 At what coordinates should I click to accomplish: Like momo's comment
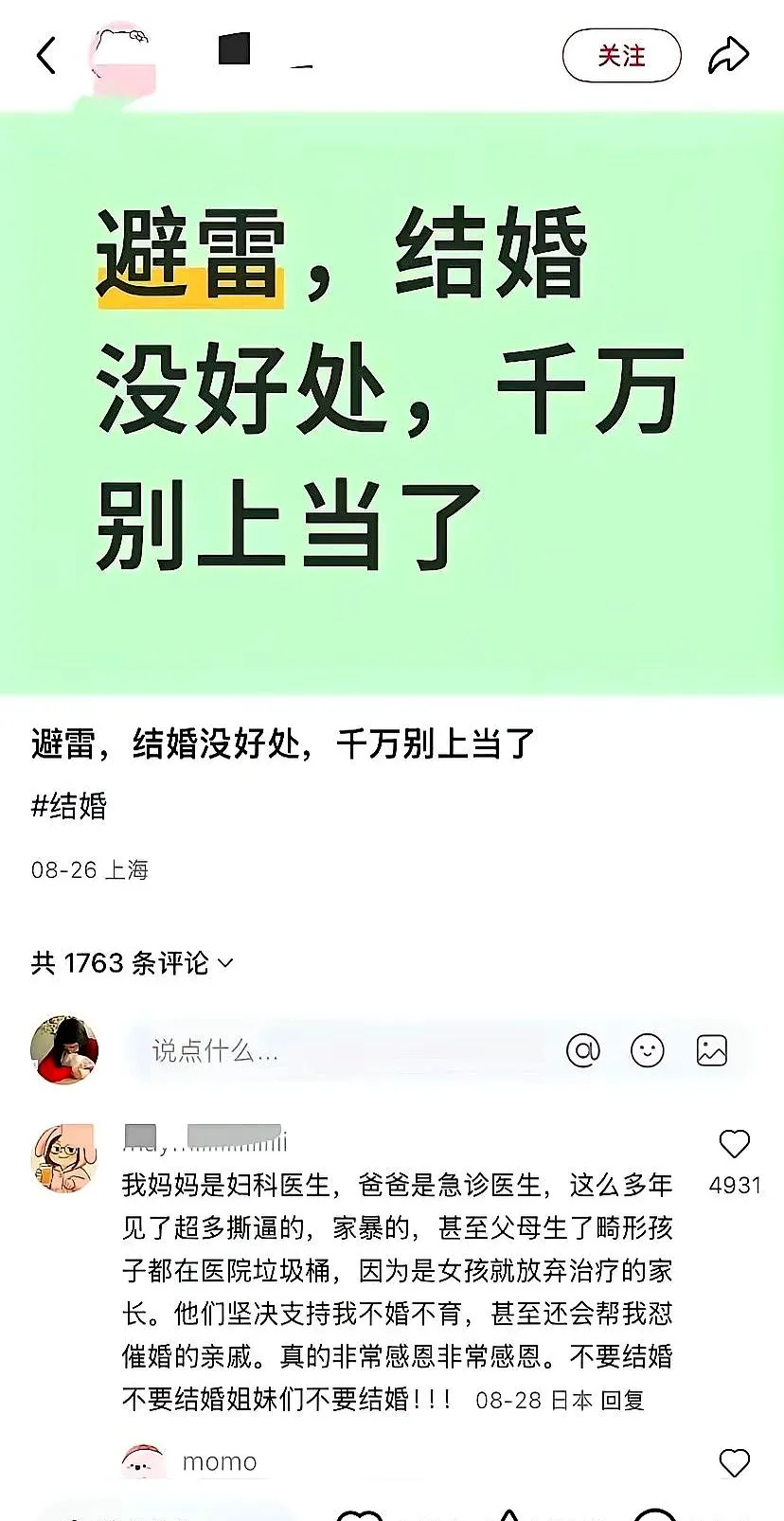pyautogui.click(x=735, y=1463)
